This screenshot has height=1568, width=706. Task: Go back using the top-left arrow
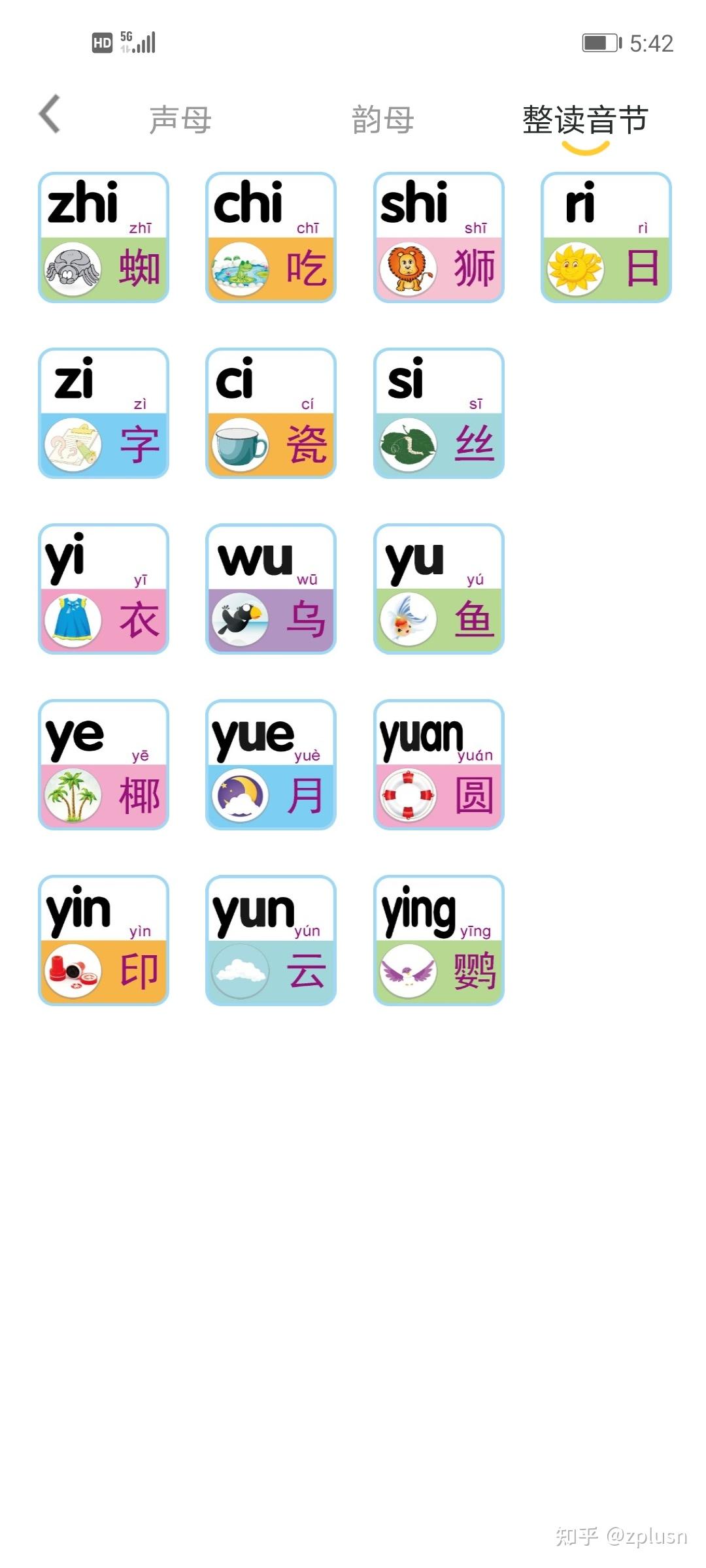pos(50,114)
